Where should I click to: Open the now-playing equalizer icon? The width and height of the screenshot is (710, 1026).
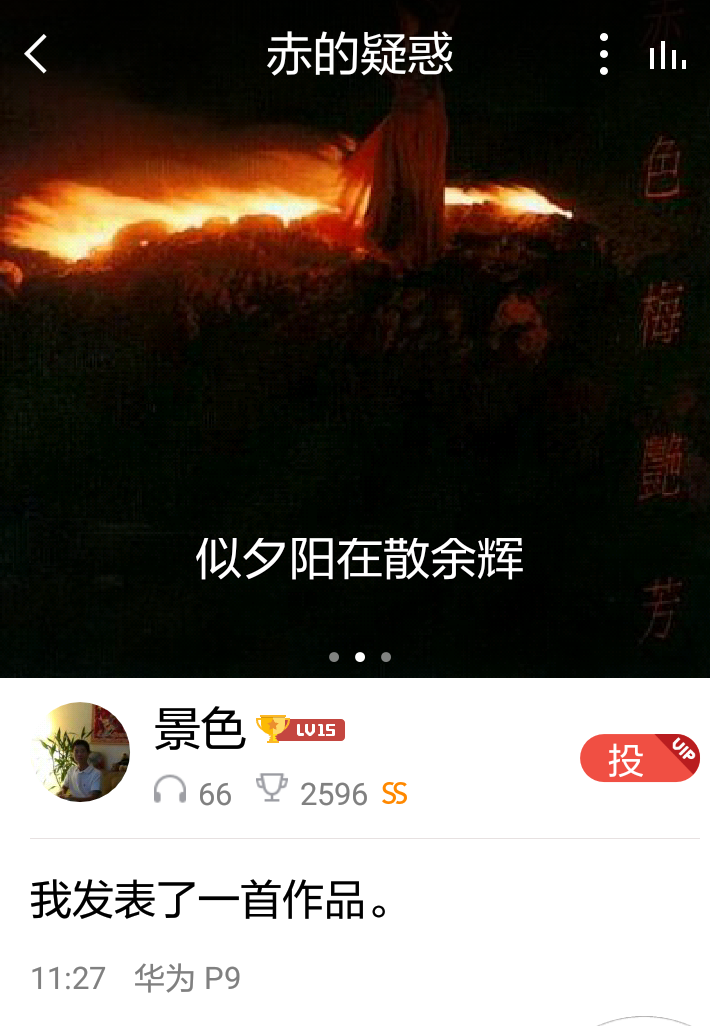tap(667, 56)
